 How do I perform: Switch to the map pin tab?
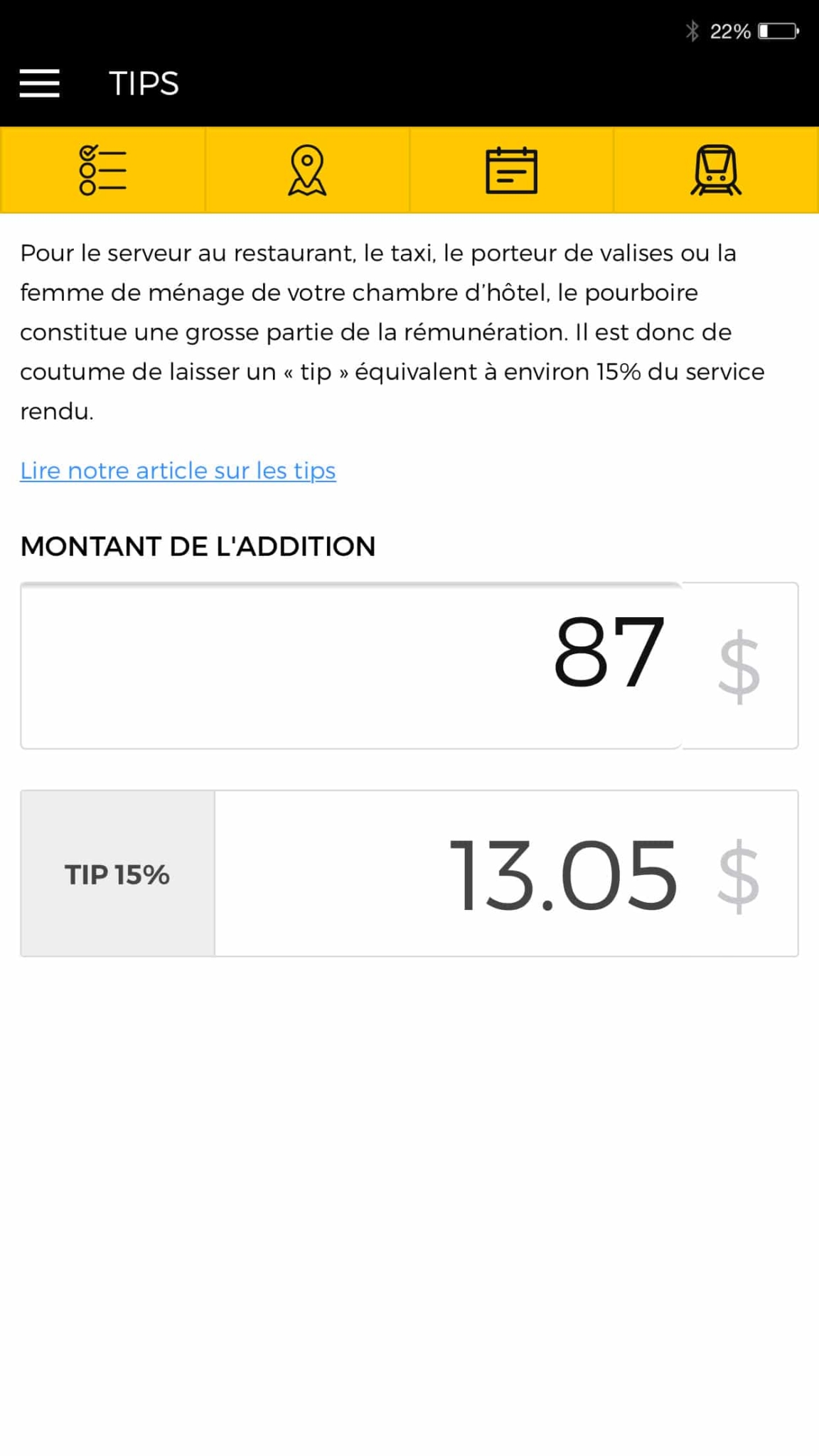coord(307,170)
